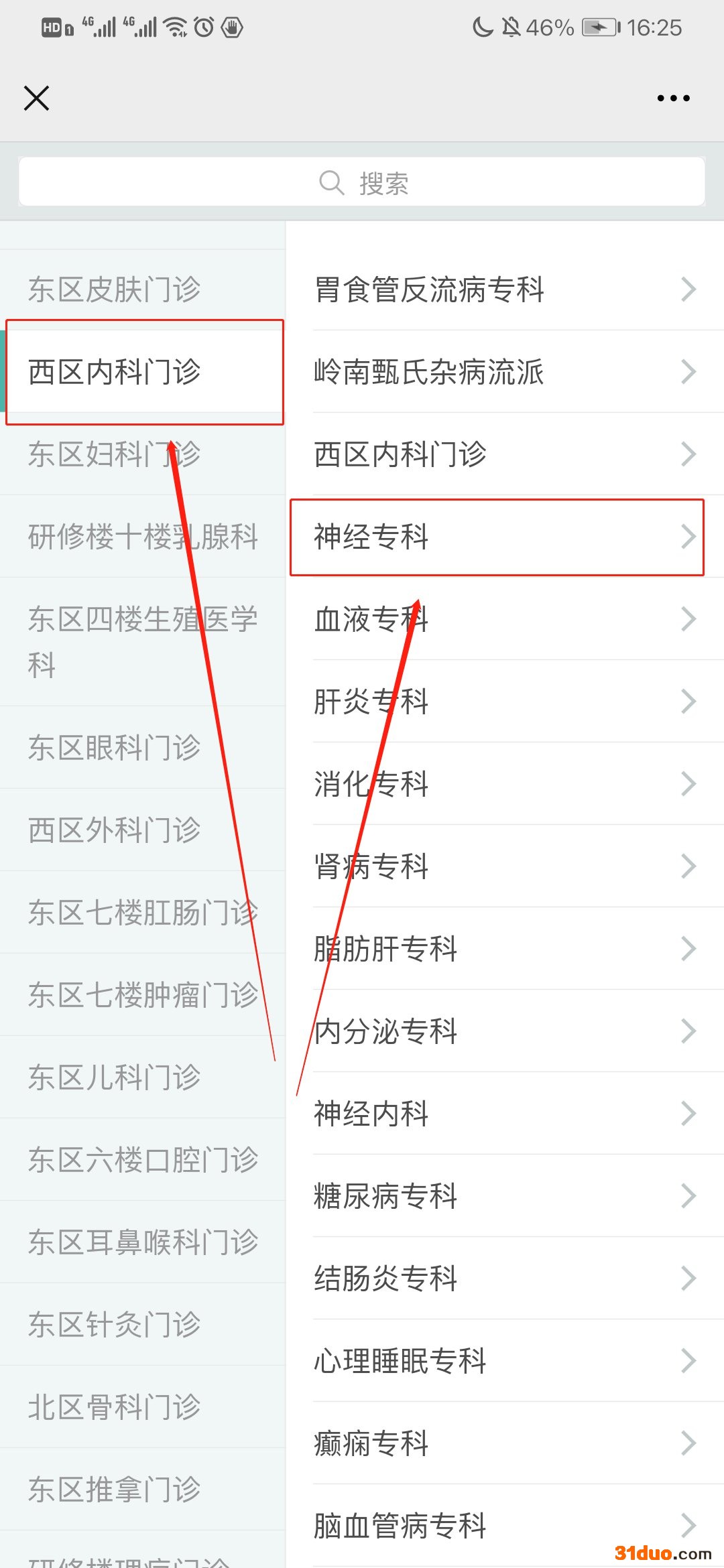Viewport: 724px width, 1568px height.
Task: Open 胃食管反流病专科 department
Action: tap(504, 289)
